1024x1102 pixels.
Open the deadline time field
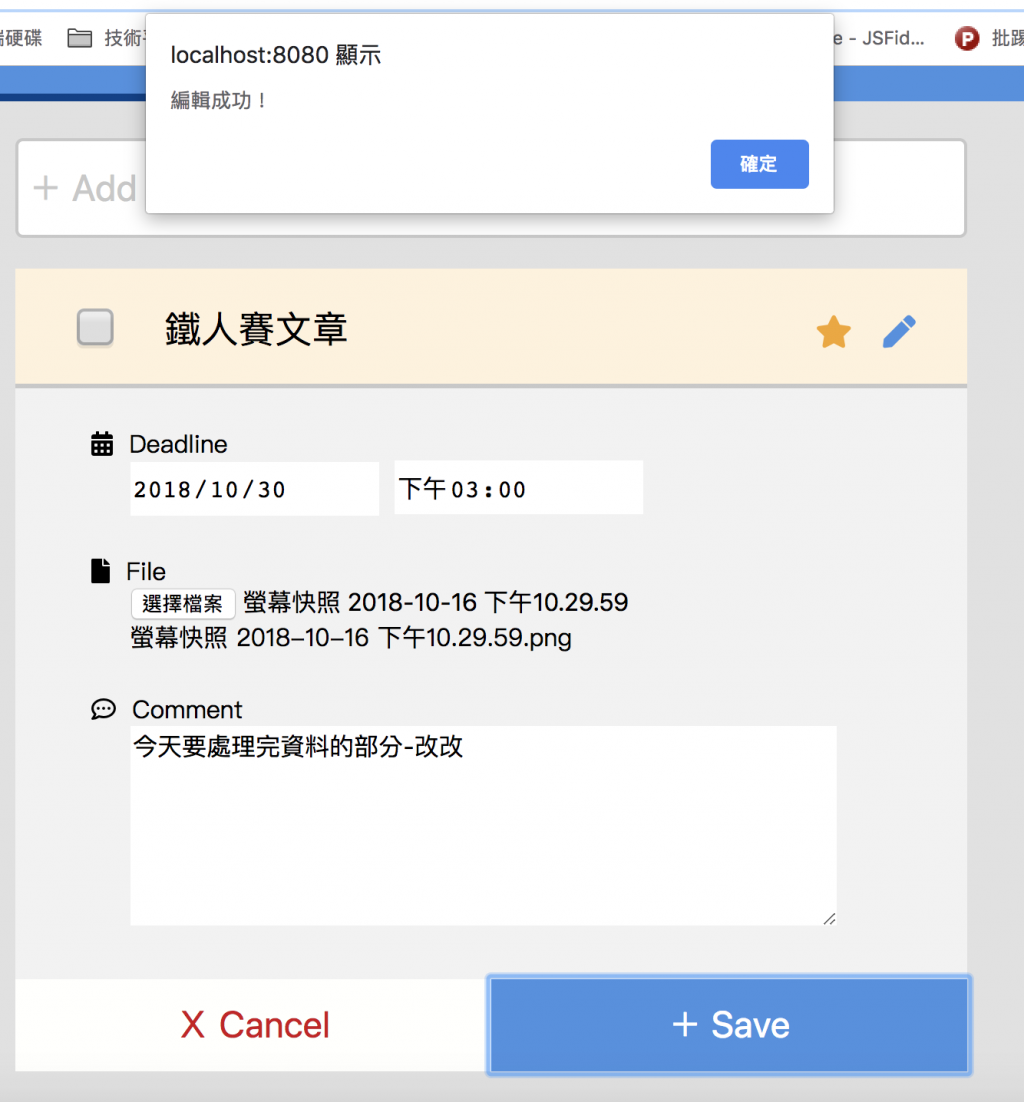click(518, 489)
